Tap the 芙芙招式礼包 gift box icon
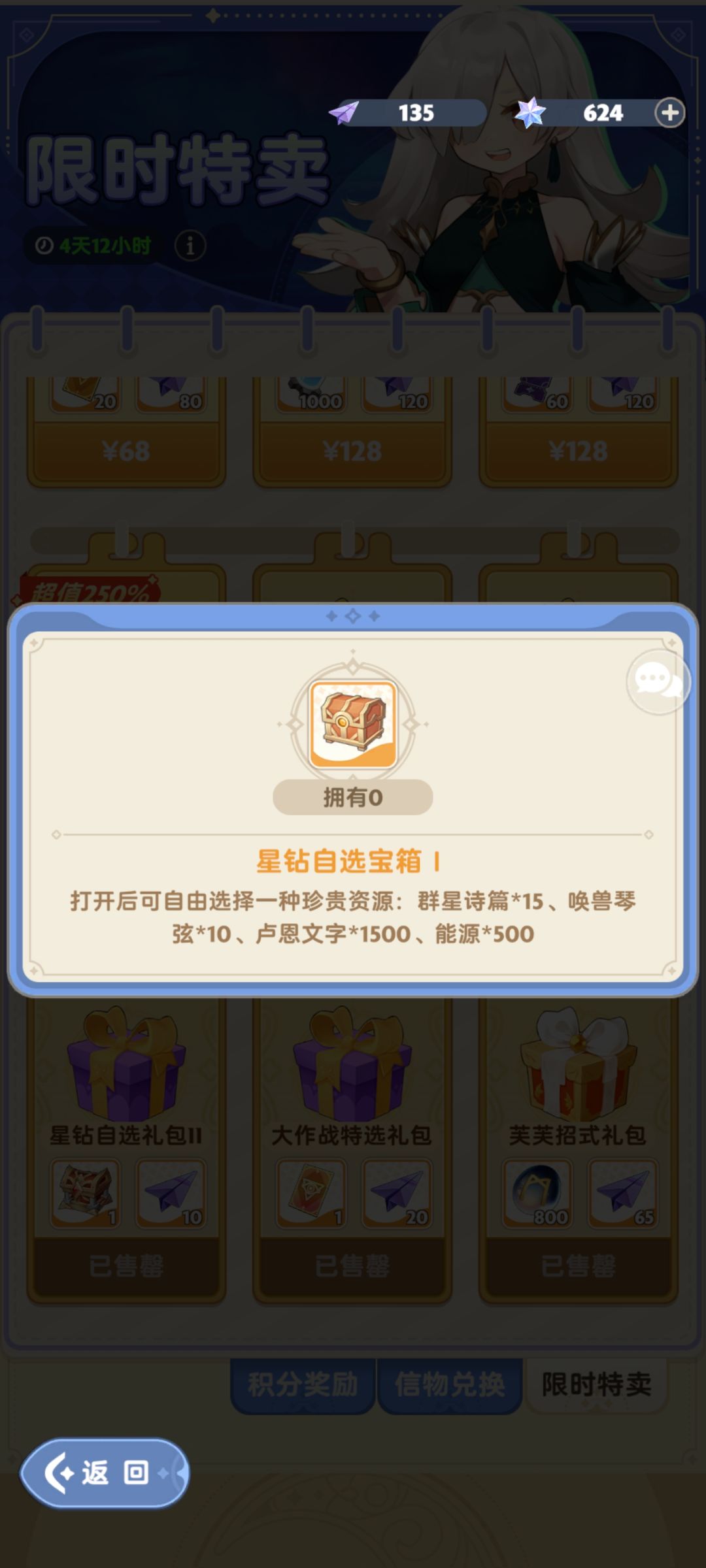 pyautogui.click(x=579, y=1071)
